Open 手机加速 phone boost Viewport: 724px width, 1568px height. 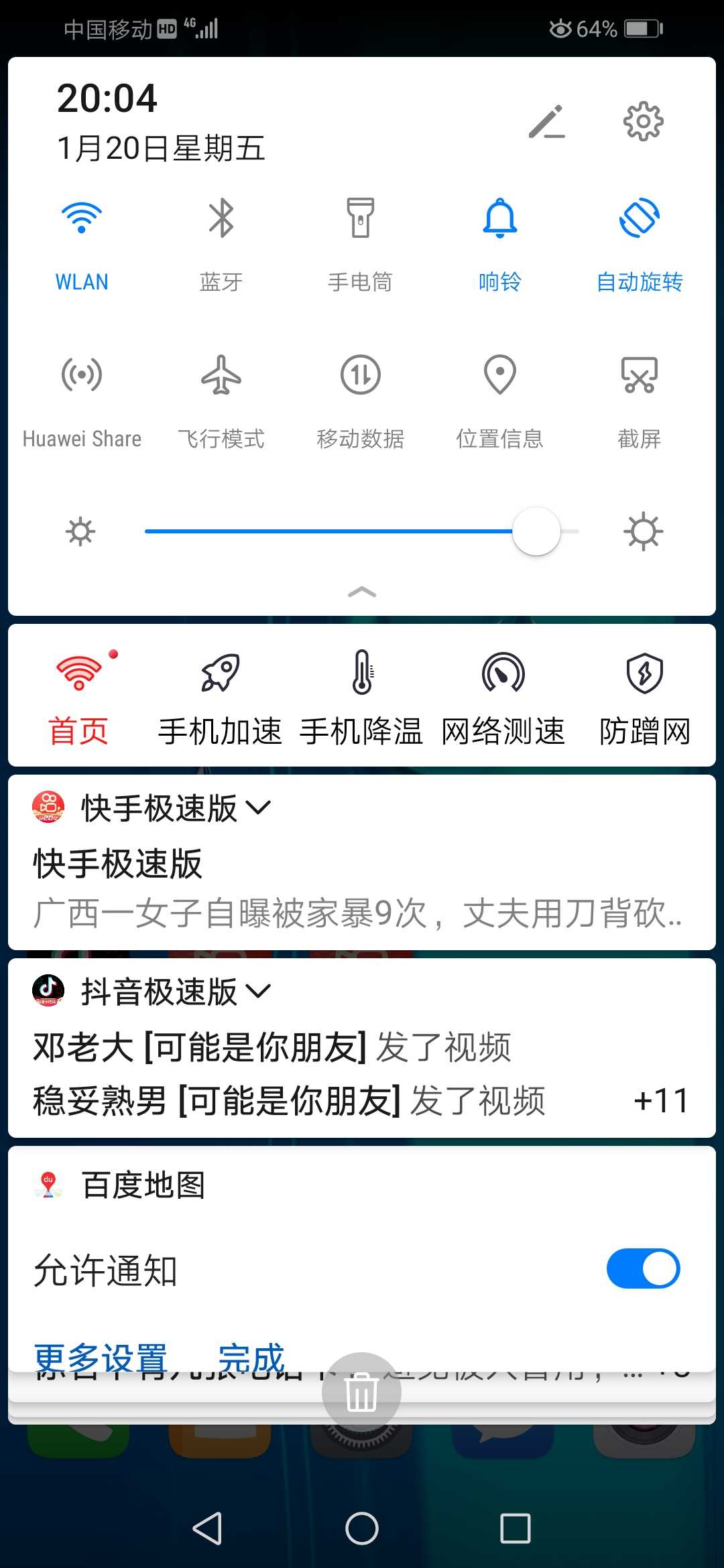[220, 697]
